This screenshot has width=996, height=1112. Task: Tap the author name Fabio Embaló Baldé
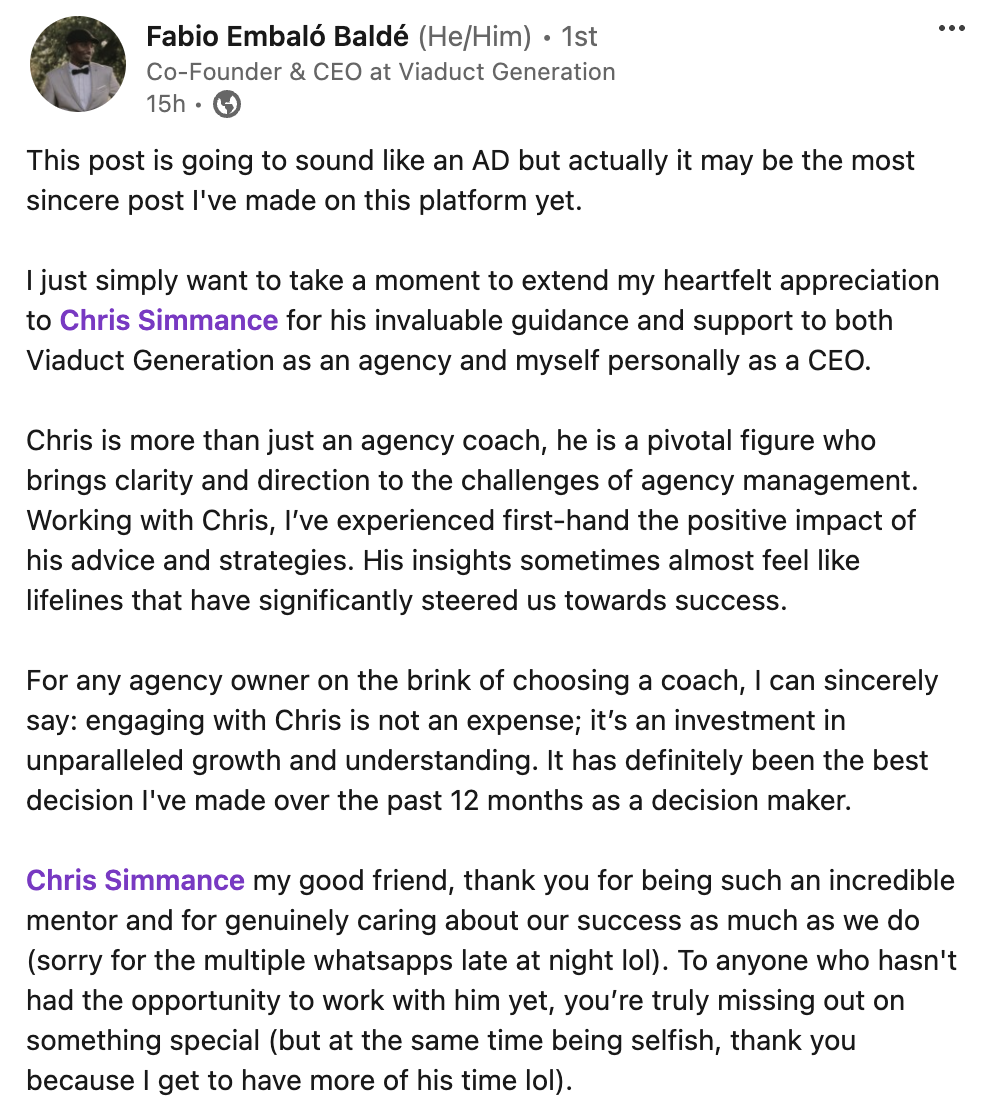277,38
